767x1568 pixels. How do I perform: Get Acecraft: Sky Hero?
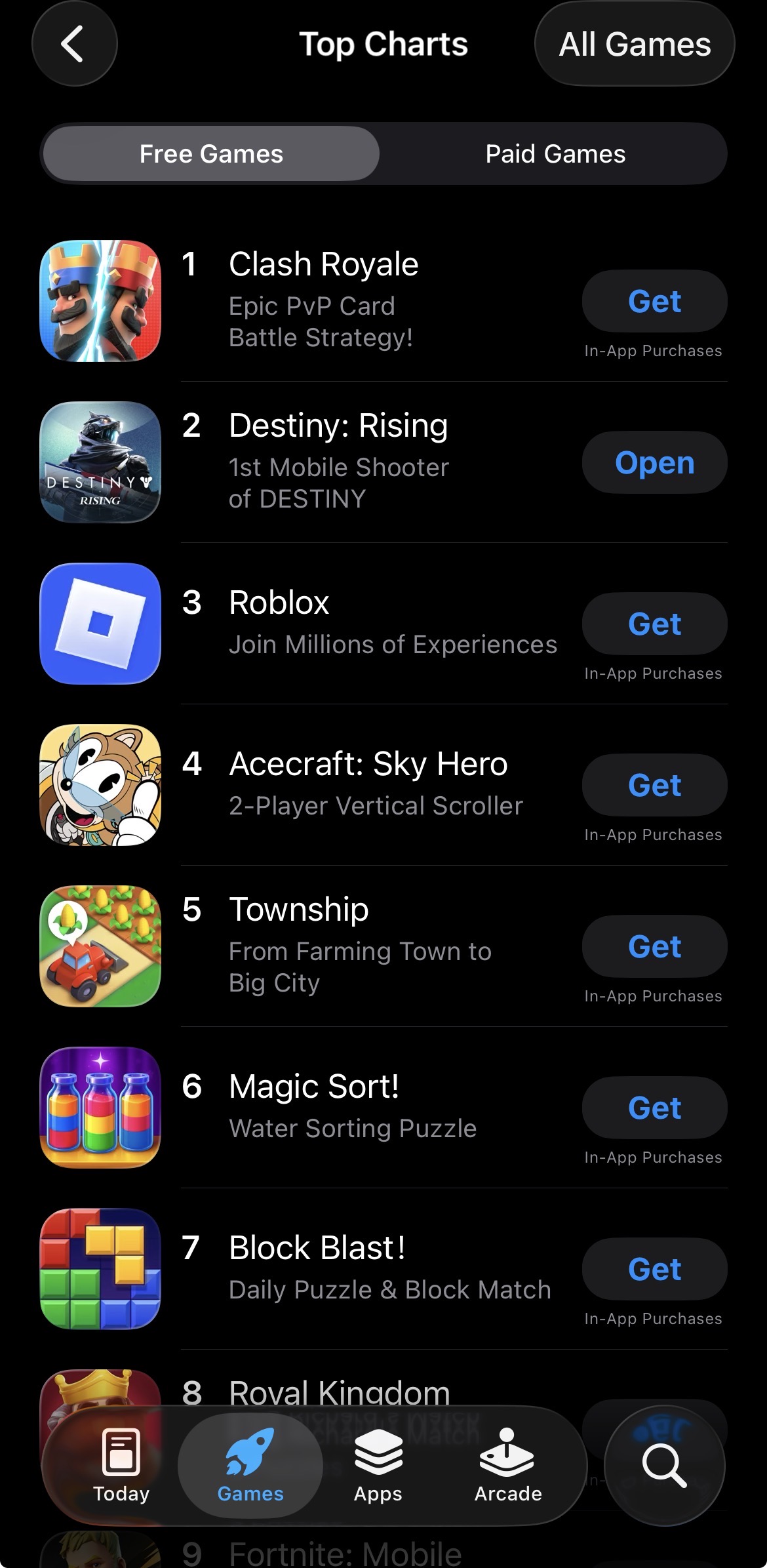coord(654,785)
